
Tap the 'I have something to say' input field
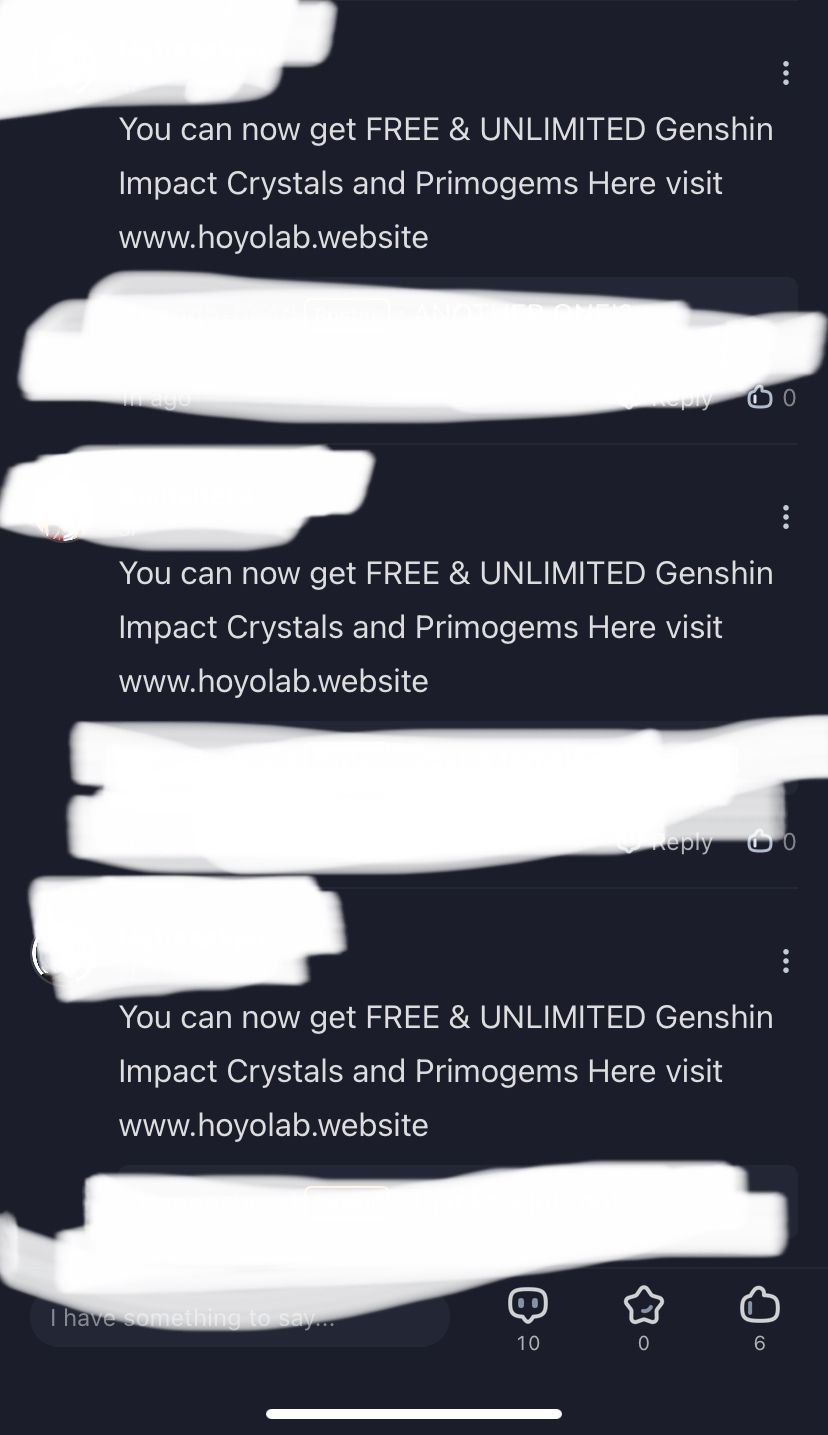pos(240,1318)
